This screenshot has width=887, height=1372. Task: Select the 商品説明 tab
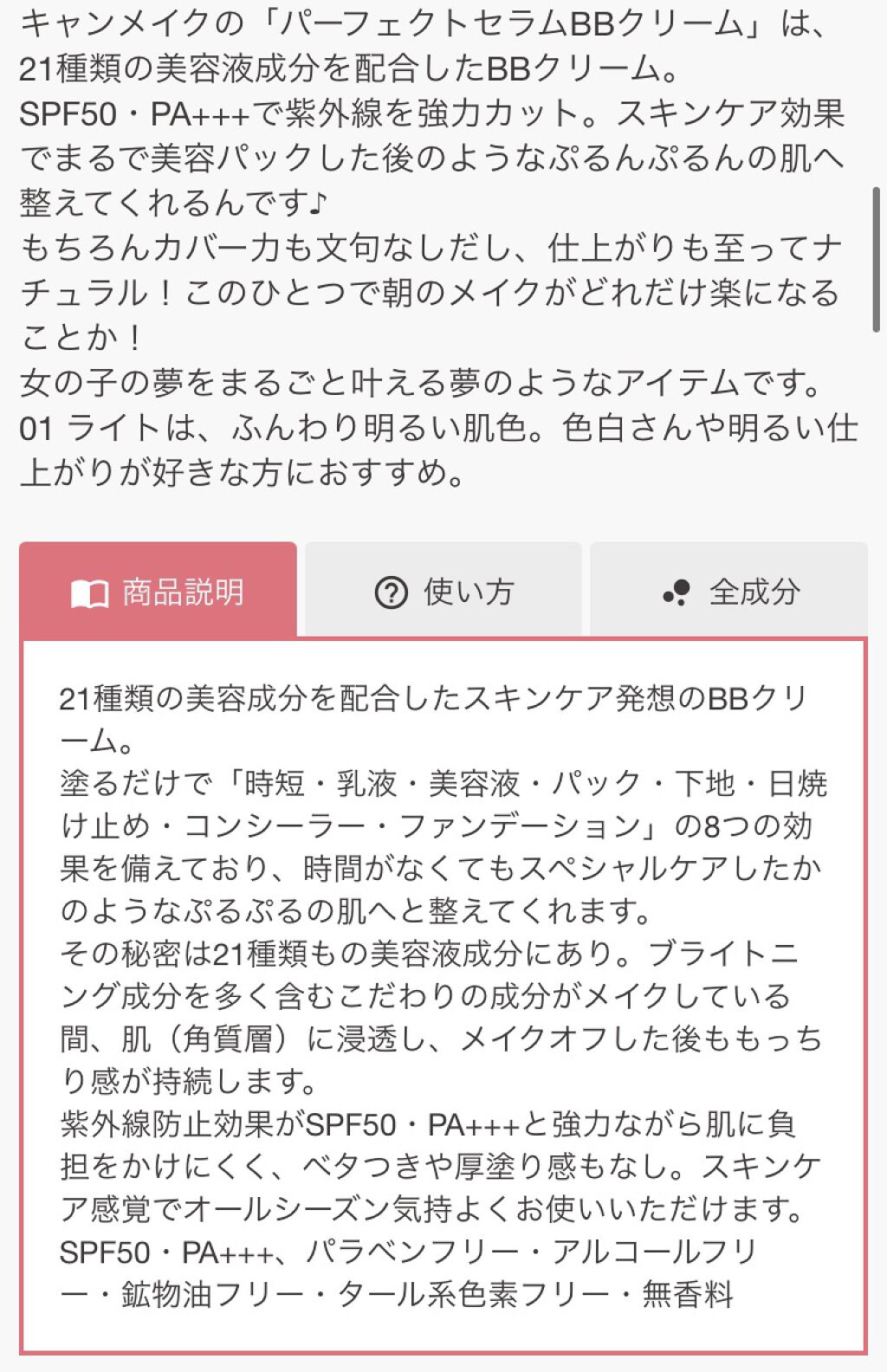[158, 592]
